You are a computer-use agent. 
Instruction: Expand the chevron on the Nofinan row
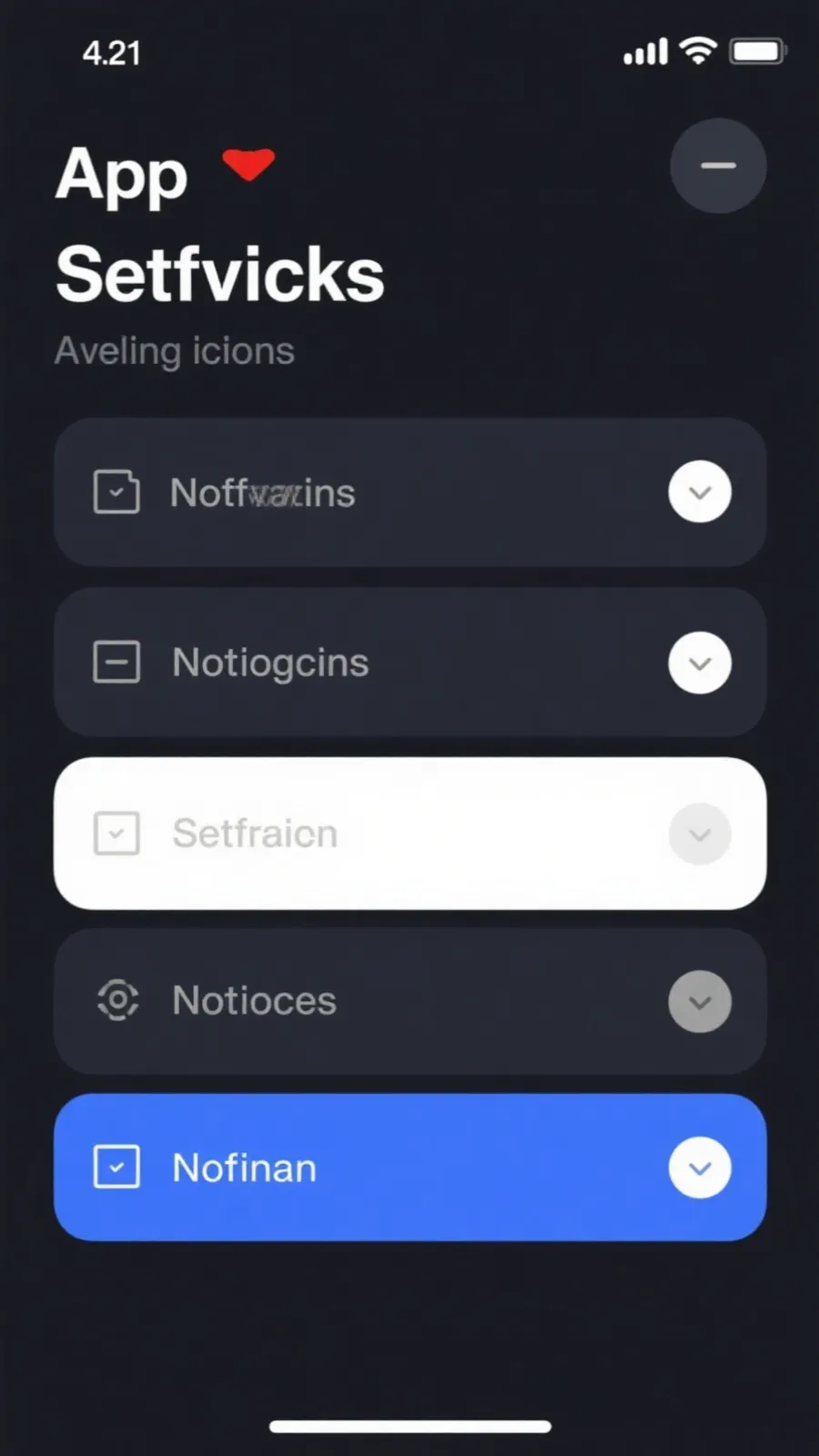700,1168
